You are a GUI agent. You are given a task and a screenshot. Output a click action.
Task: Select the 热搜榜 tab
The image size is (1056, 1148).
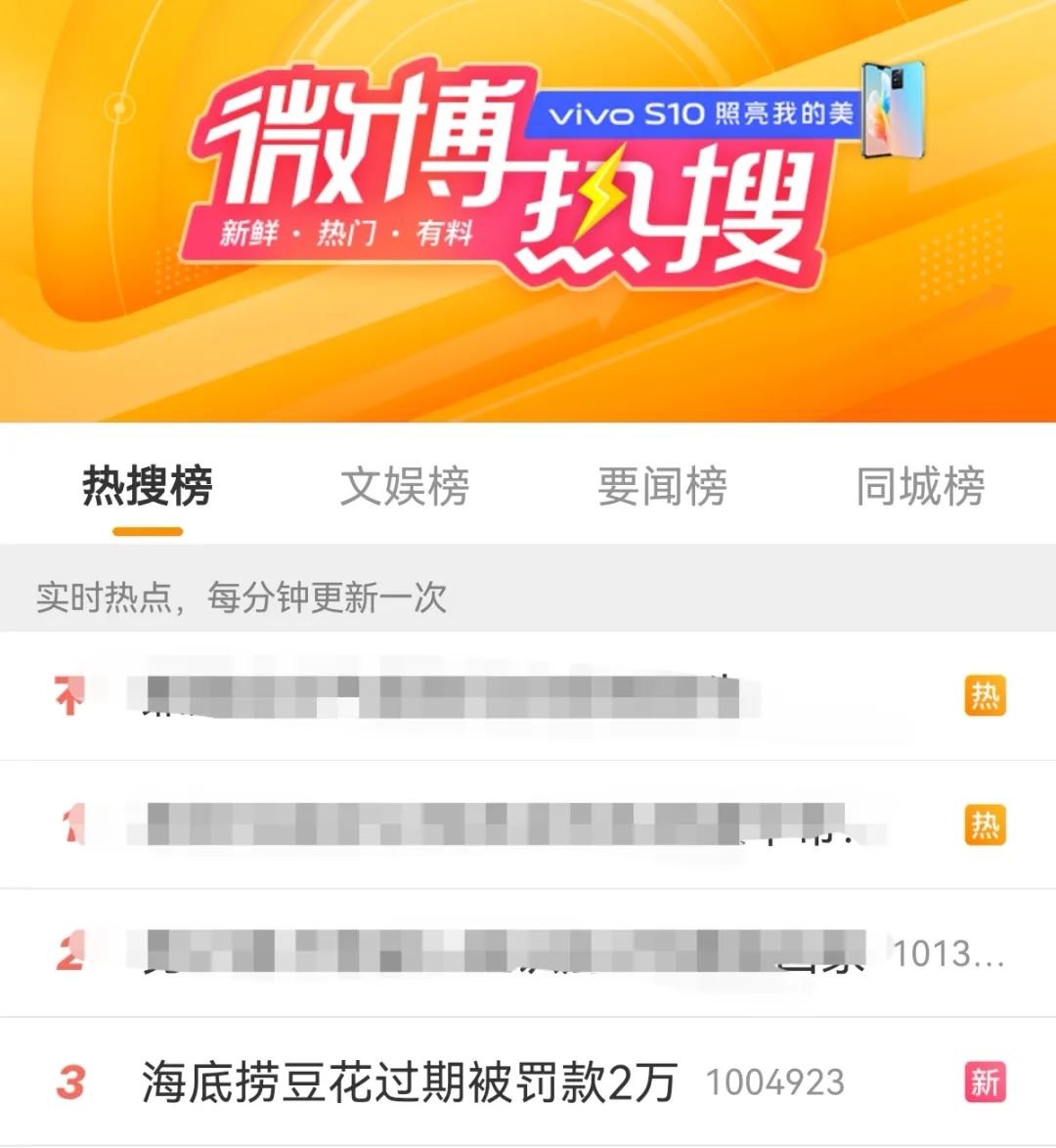click(148, 487)
